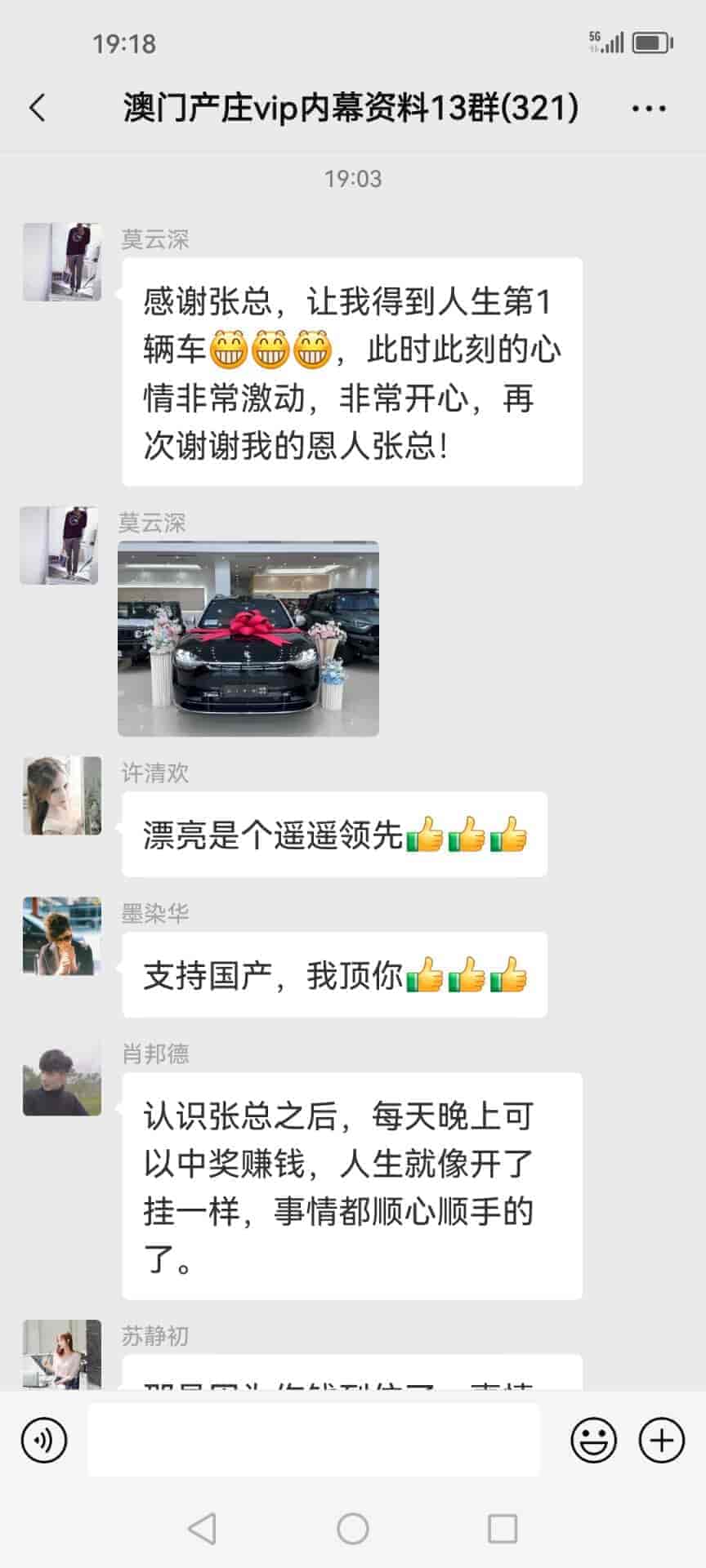Open the group chat overflow menu
Screen dimensions: 706x1568
pyautogui.click(x=649, y=109)
